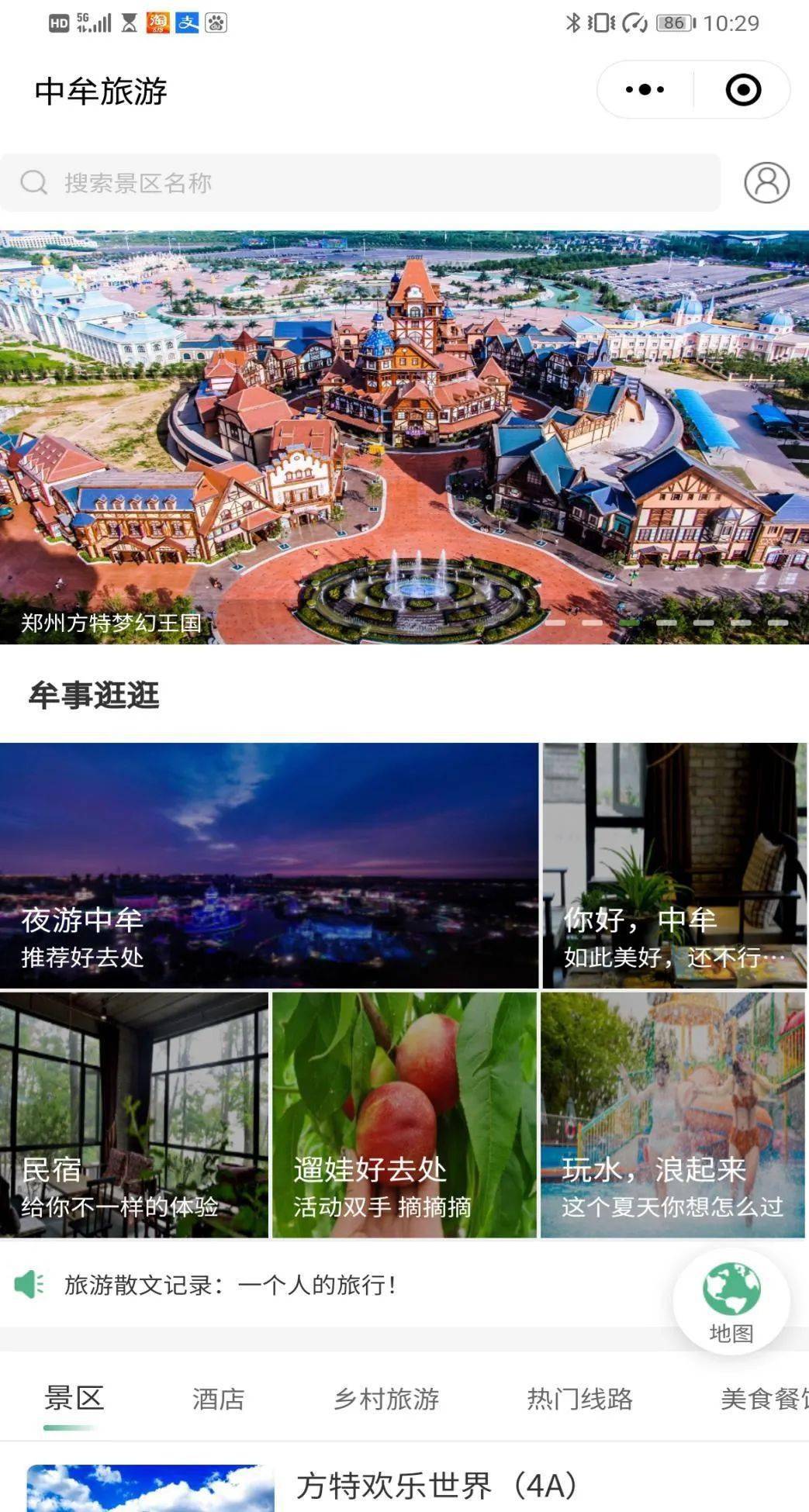
Task: Open the 旅游散文记录 announcement
Action: click(231, 1285)
